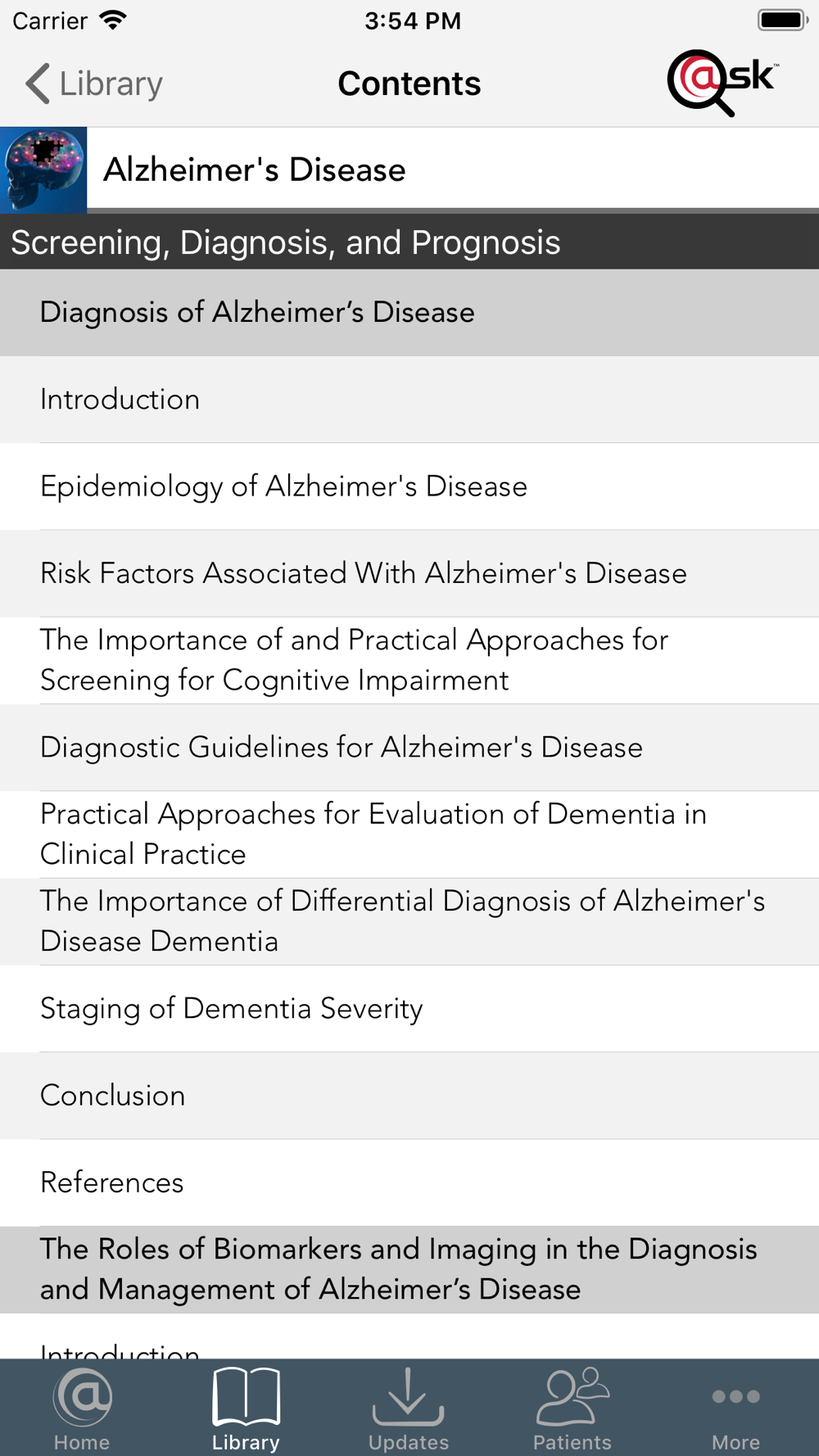The height and width of the screenshot is (1456, 819).
Task: Select the Library tab
Action: click(x=246, y=1409)
